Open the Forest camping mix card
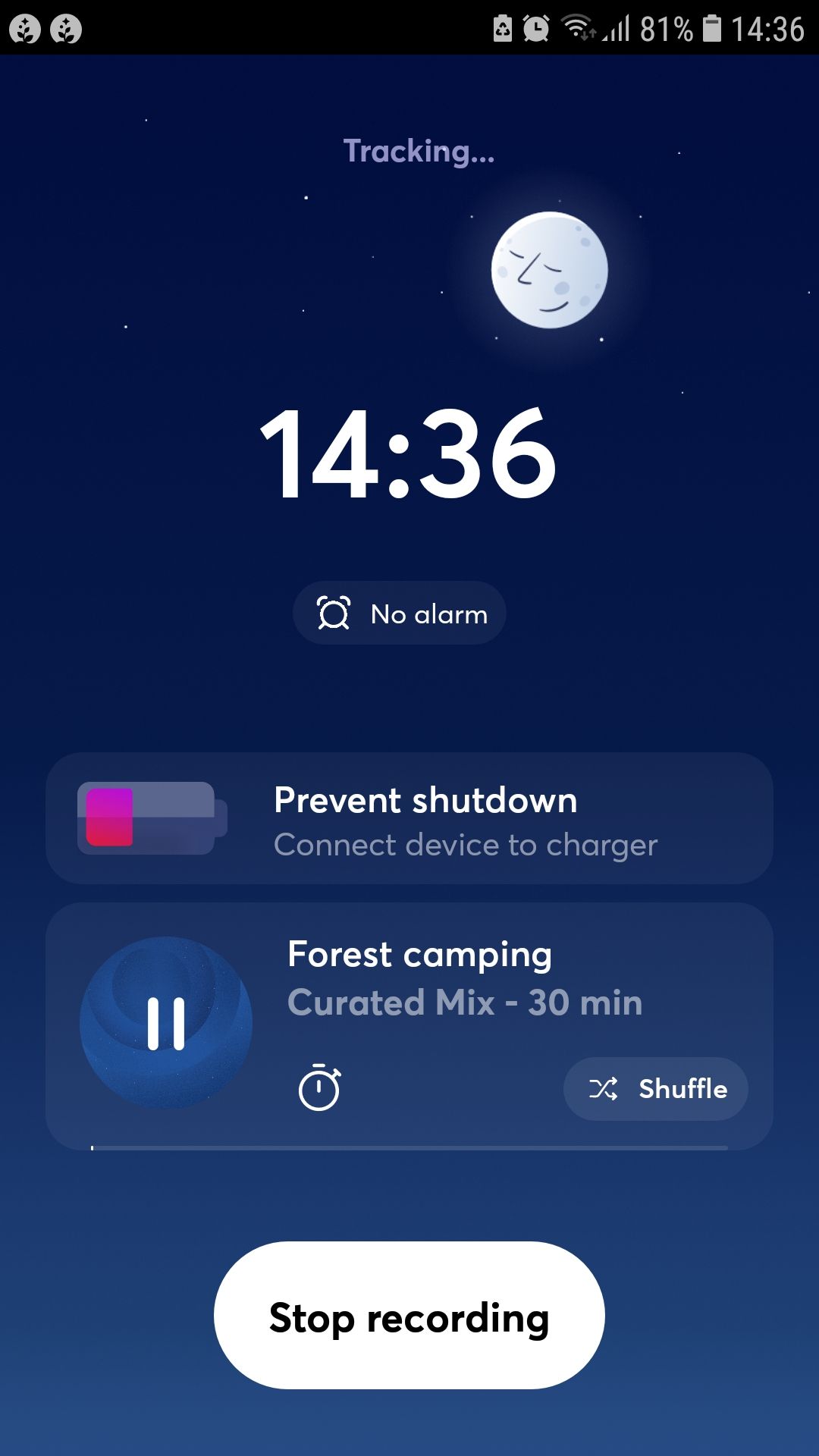Screen dimensions: 819x1456 [x=464, y=978]
